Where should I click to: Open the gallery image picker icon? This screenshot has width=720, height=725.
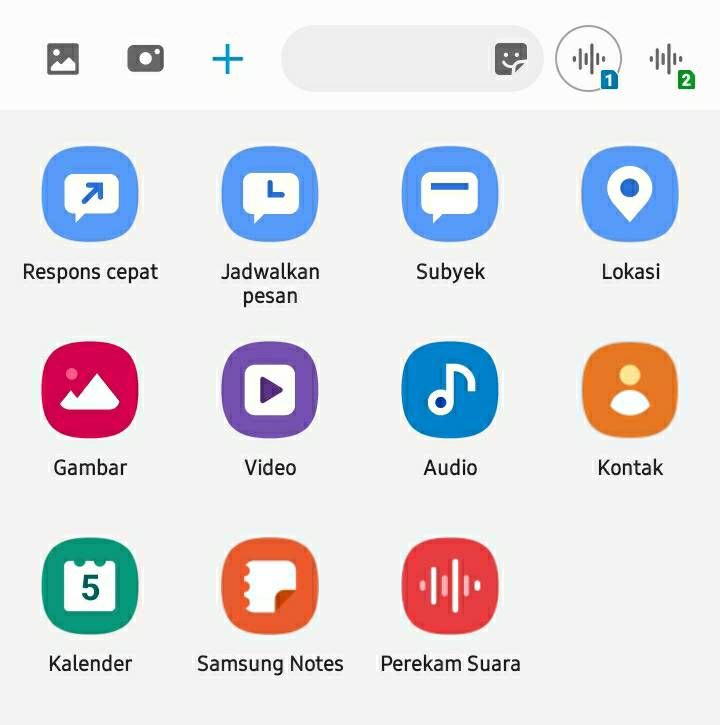point(63,60)
